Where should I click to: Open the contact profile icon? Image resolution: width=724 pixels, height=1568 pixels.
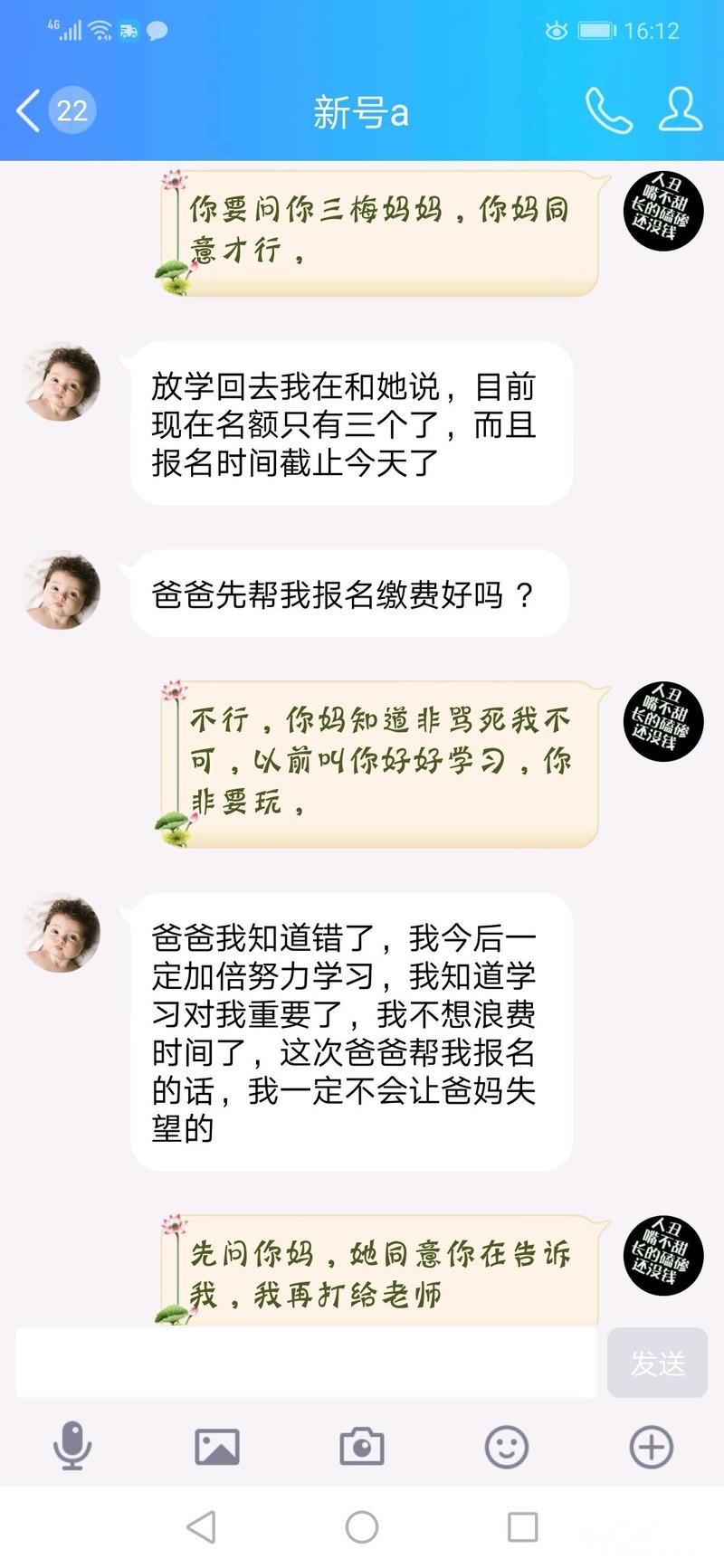(680, 110)
